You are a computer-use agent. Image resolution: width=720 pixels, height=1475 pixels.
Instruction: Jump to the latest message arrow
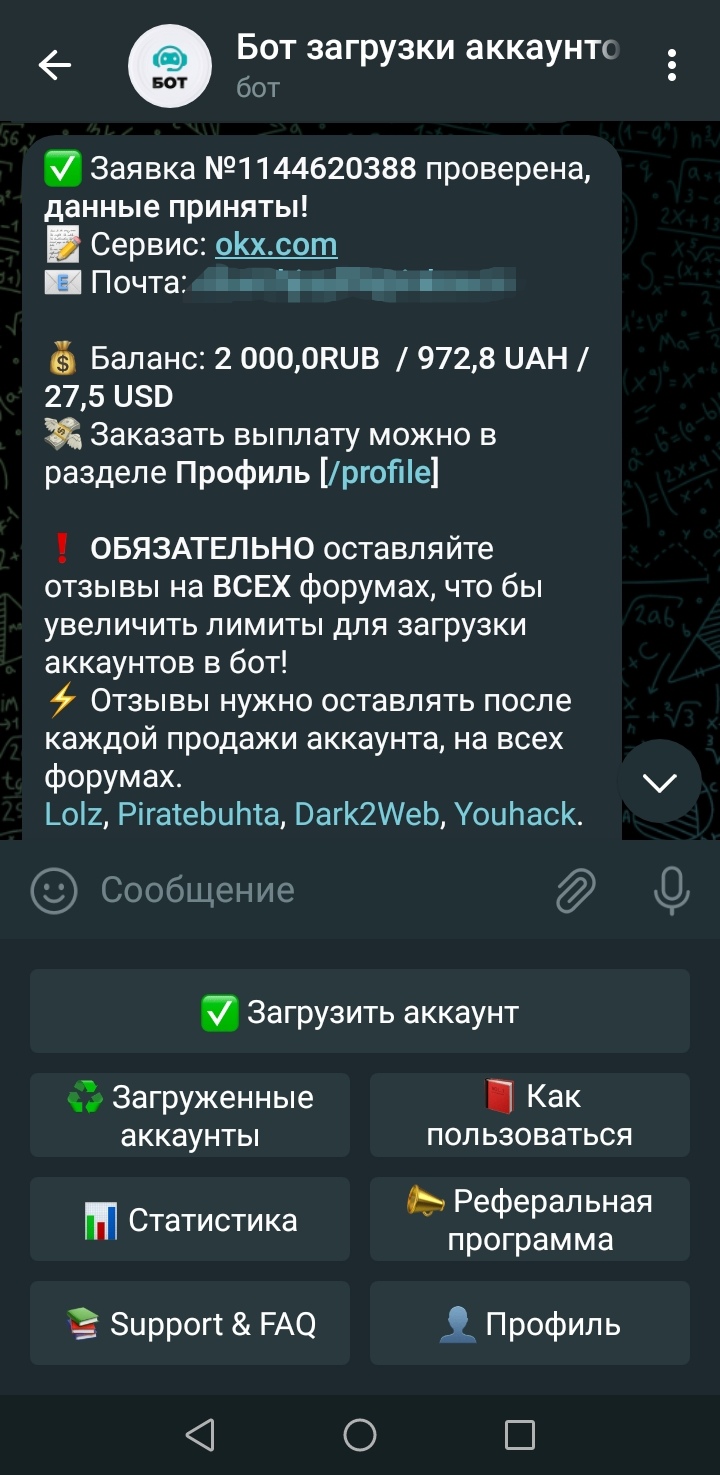[660, 782]
